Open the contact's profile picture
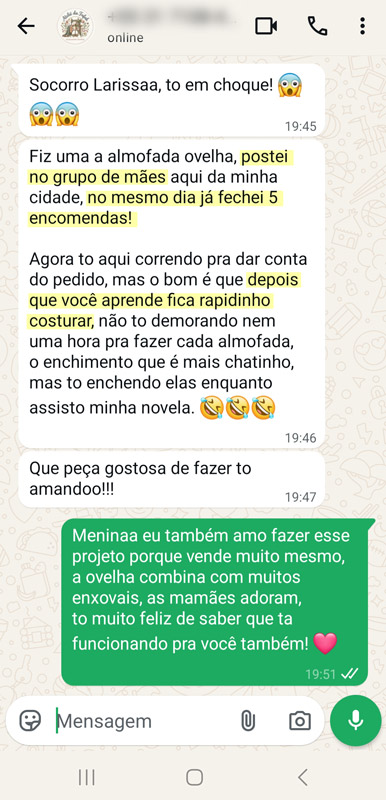Image resolution: width=386 pixels, height=800 pixels. (75, 26)
